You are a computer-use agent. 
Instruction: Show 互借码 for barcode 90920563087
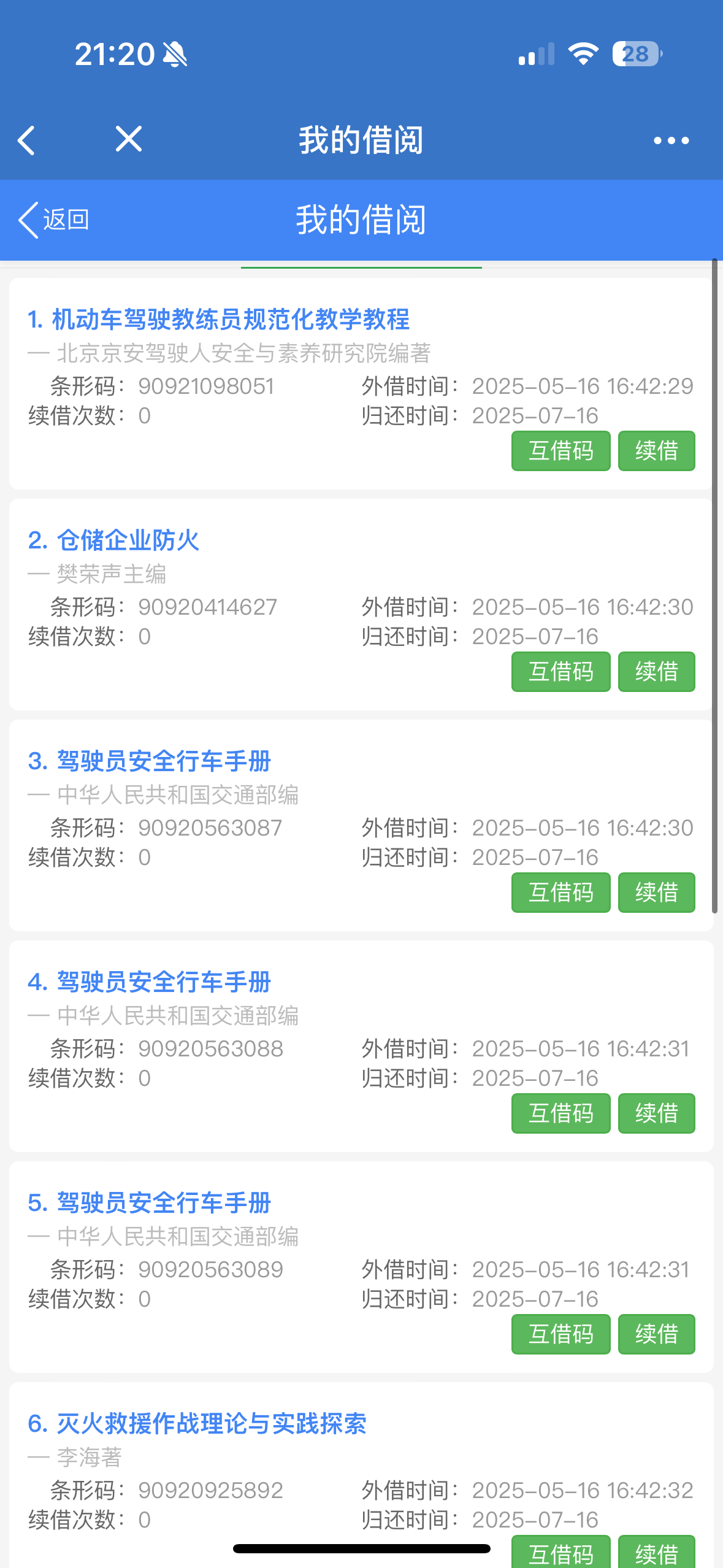click(560, 893)
